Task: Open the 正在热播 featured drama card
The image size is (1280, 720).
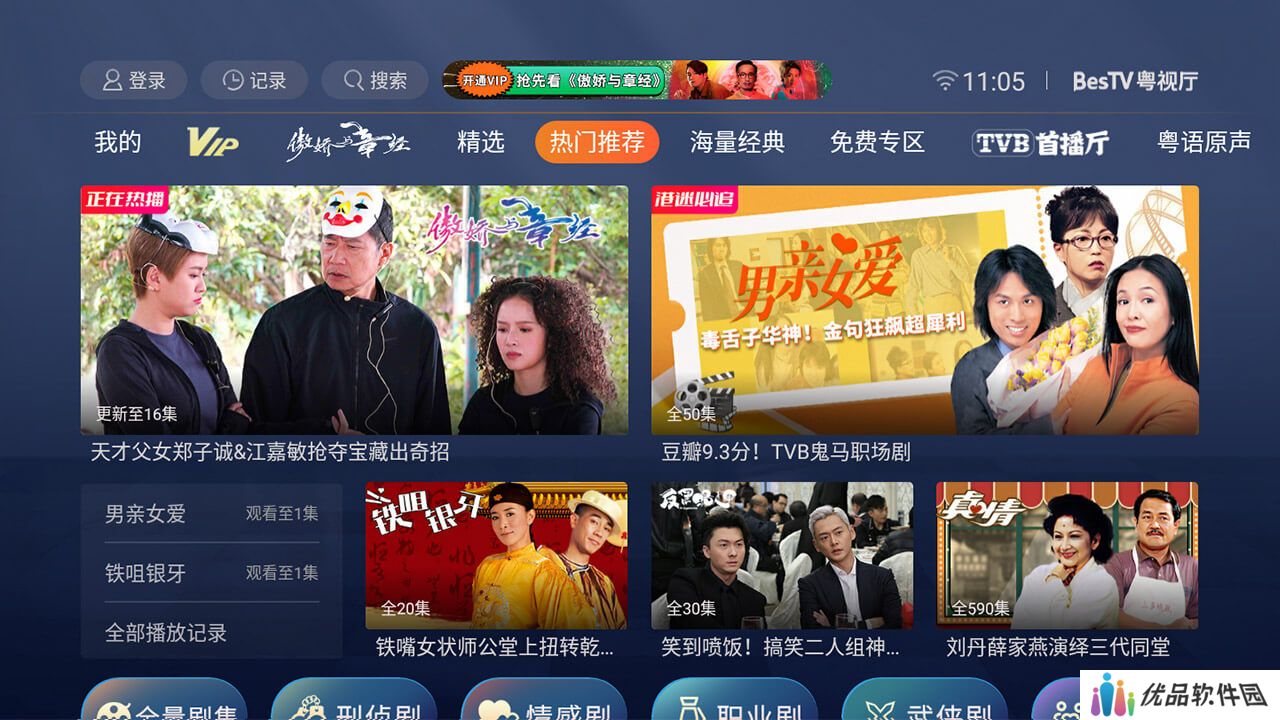Action: 354,310
